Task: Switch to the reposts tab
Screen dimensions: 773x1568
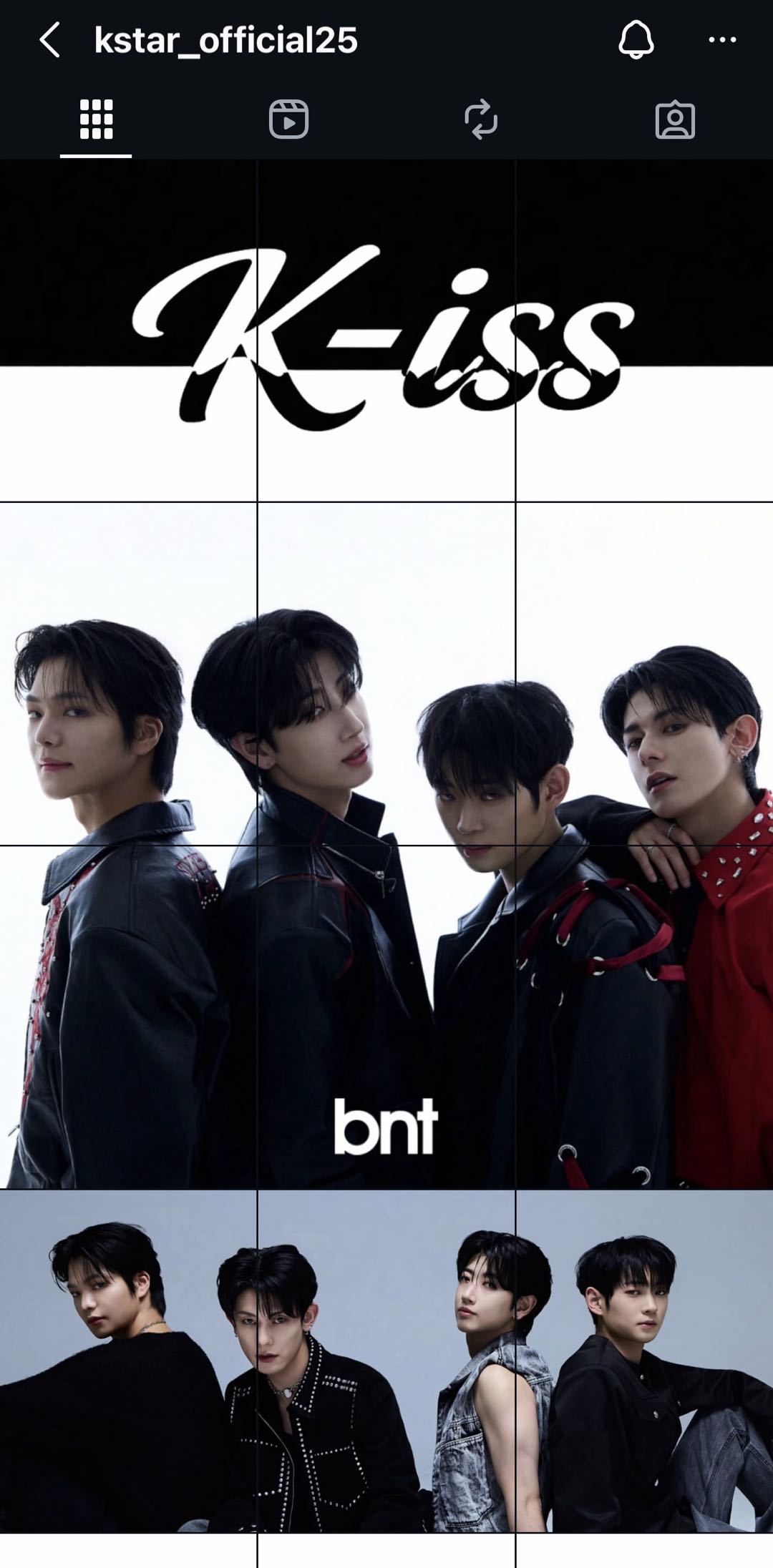Action: [x=481, y=119]
